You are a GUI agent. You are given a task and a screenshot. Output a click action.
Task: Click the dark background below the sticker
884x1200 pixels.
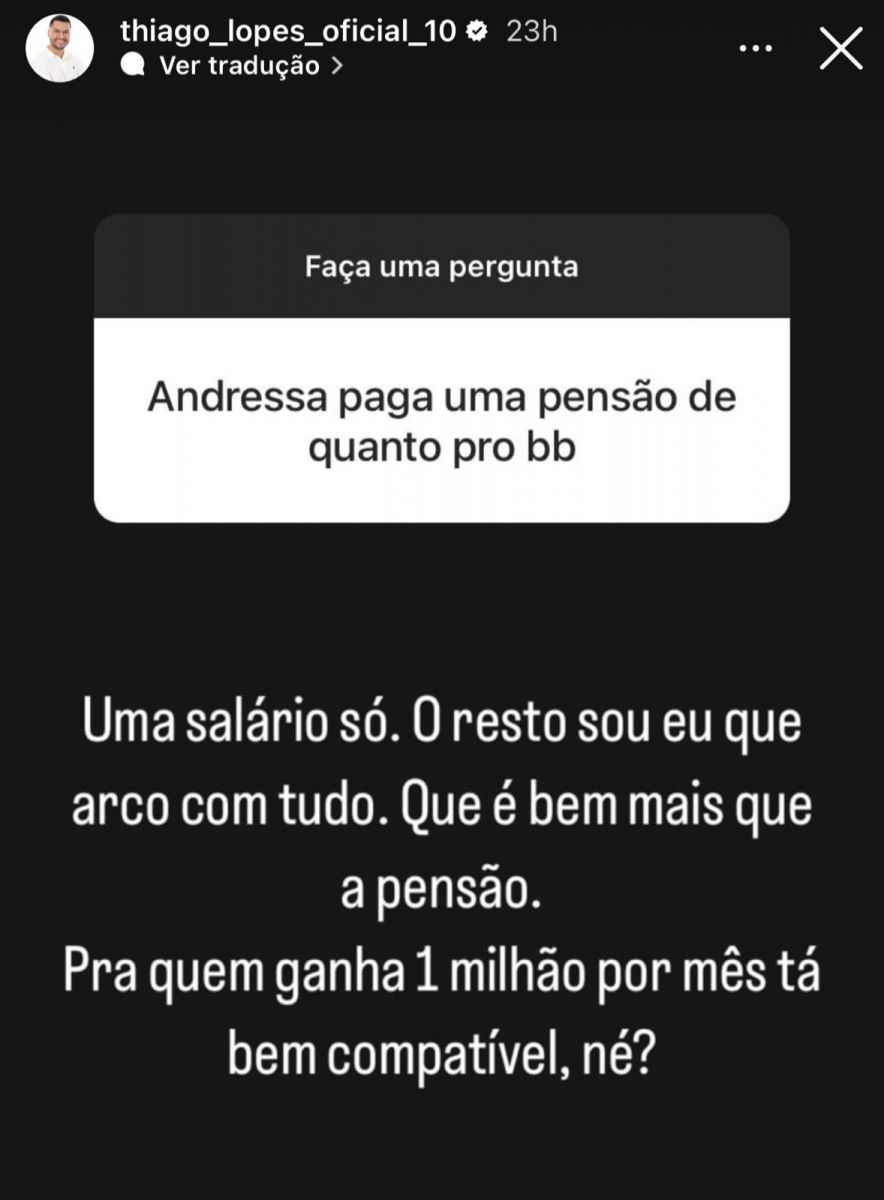[x=441, y=600]
